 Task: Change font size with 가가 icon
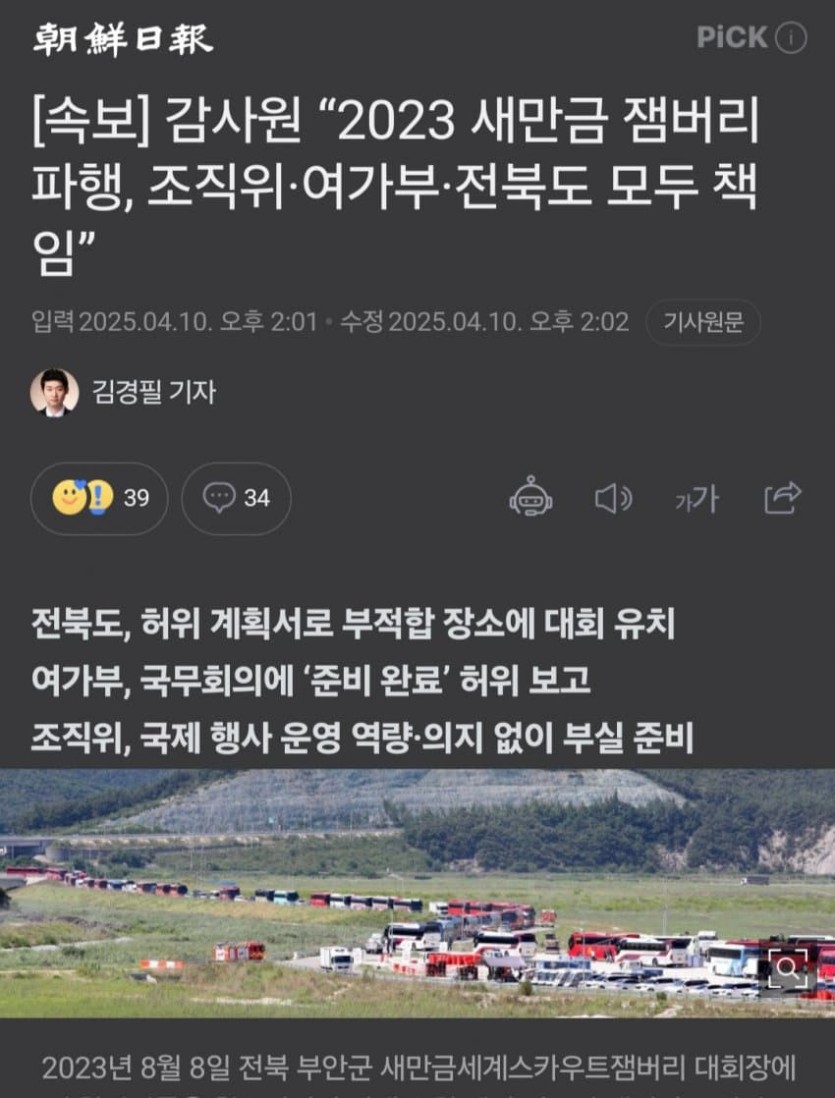click(x=695, y=498)
